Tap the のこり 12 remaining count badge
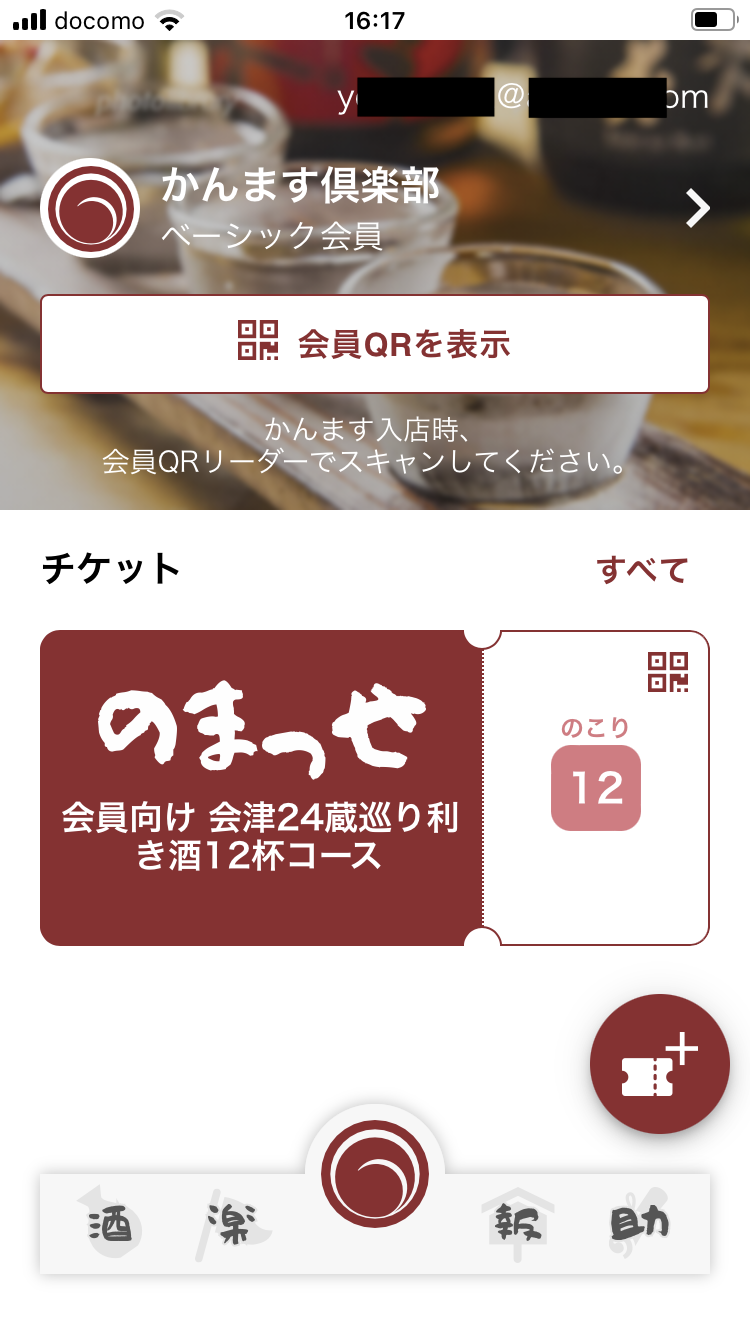750x1334 pixels. pos(596,787)
